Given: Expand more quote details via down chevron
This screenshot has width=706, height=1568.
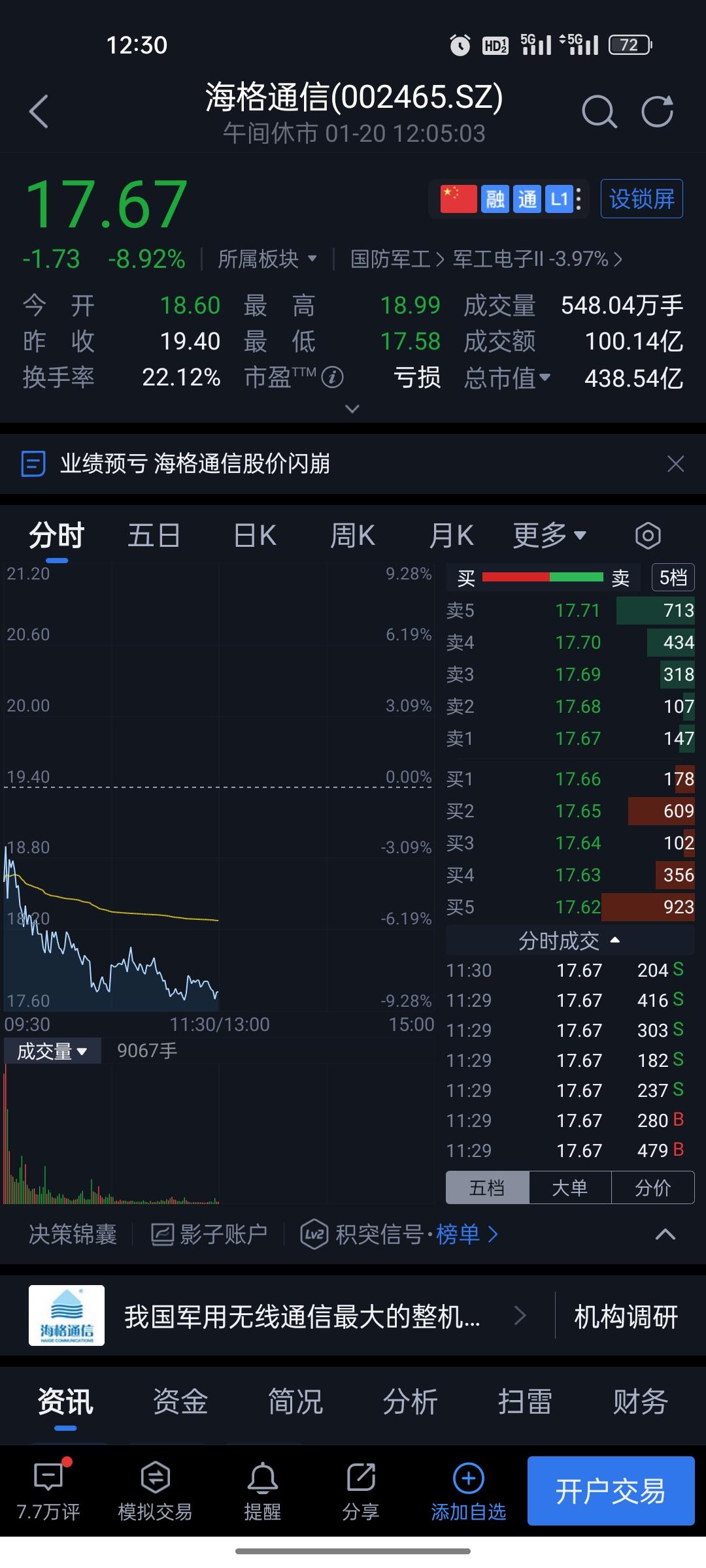Looking at the screenshot, I should click(x=352, y=409).
